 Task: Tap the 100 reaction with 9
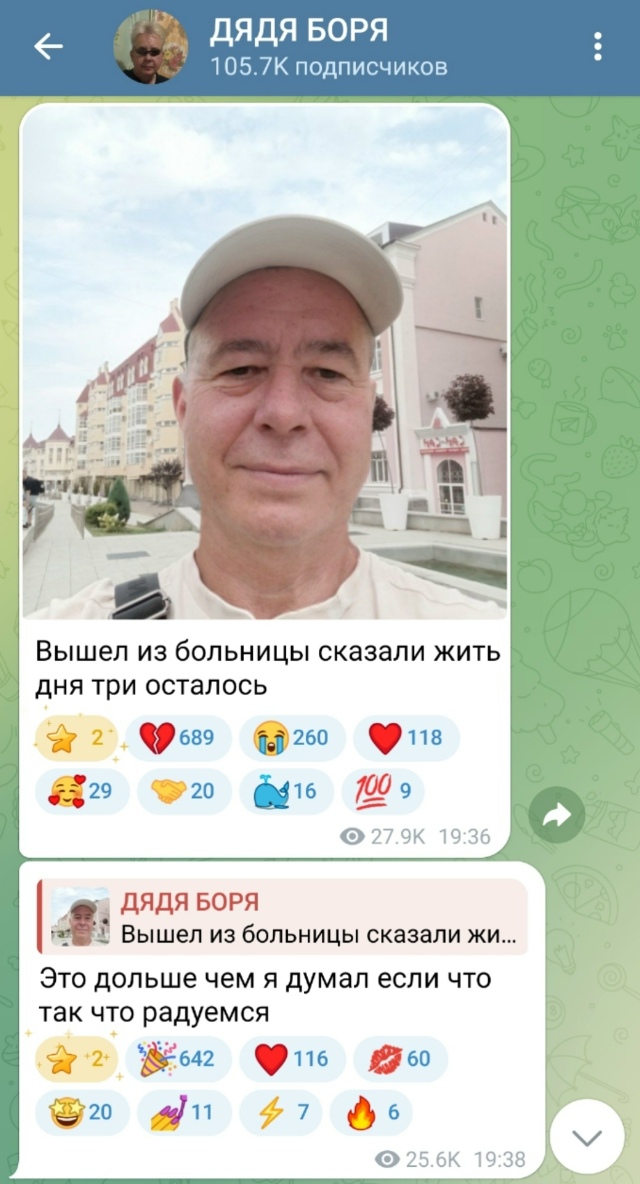pyautogui.click(x=383, y=791)
